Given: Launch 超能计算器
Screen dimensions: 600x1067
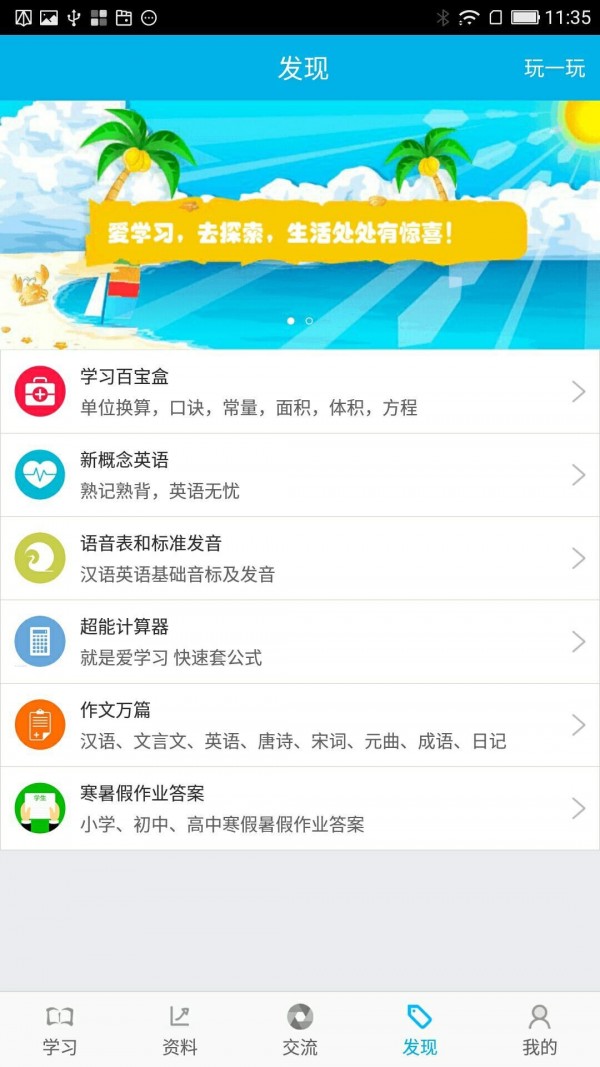Looking at the screenshot, I should (300, 642).
